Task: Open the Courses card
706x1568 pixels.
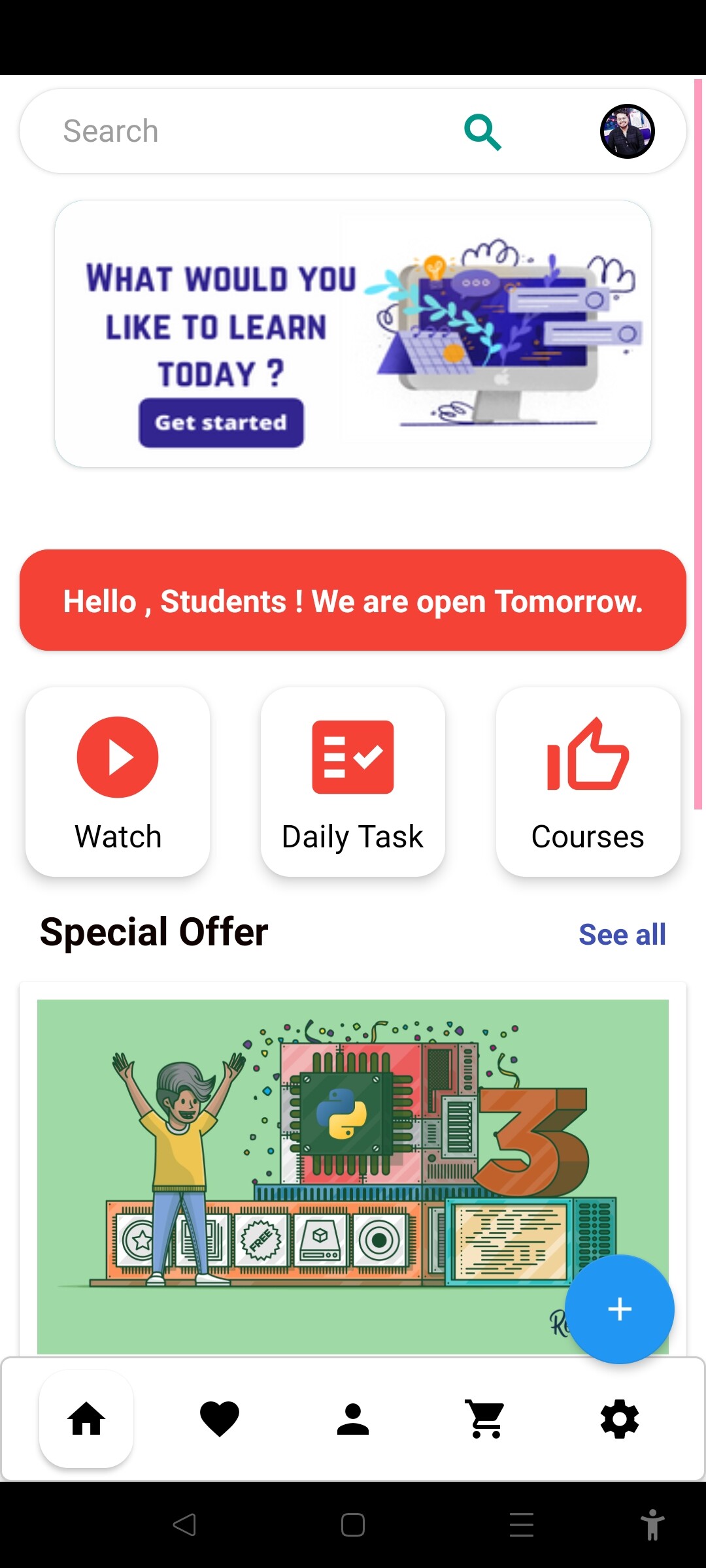Action: (588, 781)
